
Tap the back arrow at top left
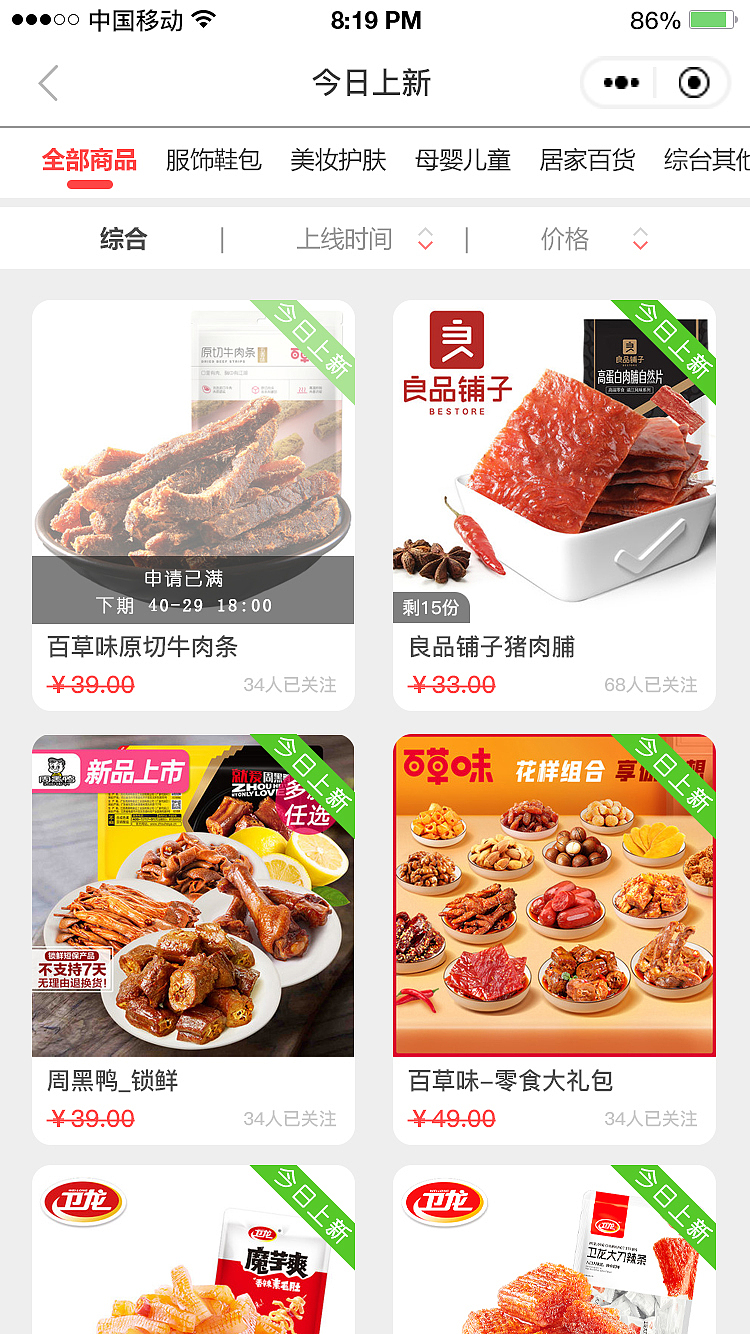click(x=48, y=83)
